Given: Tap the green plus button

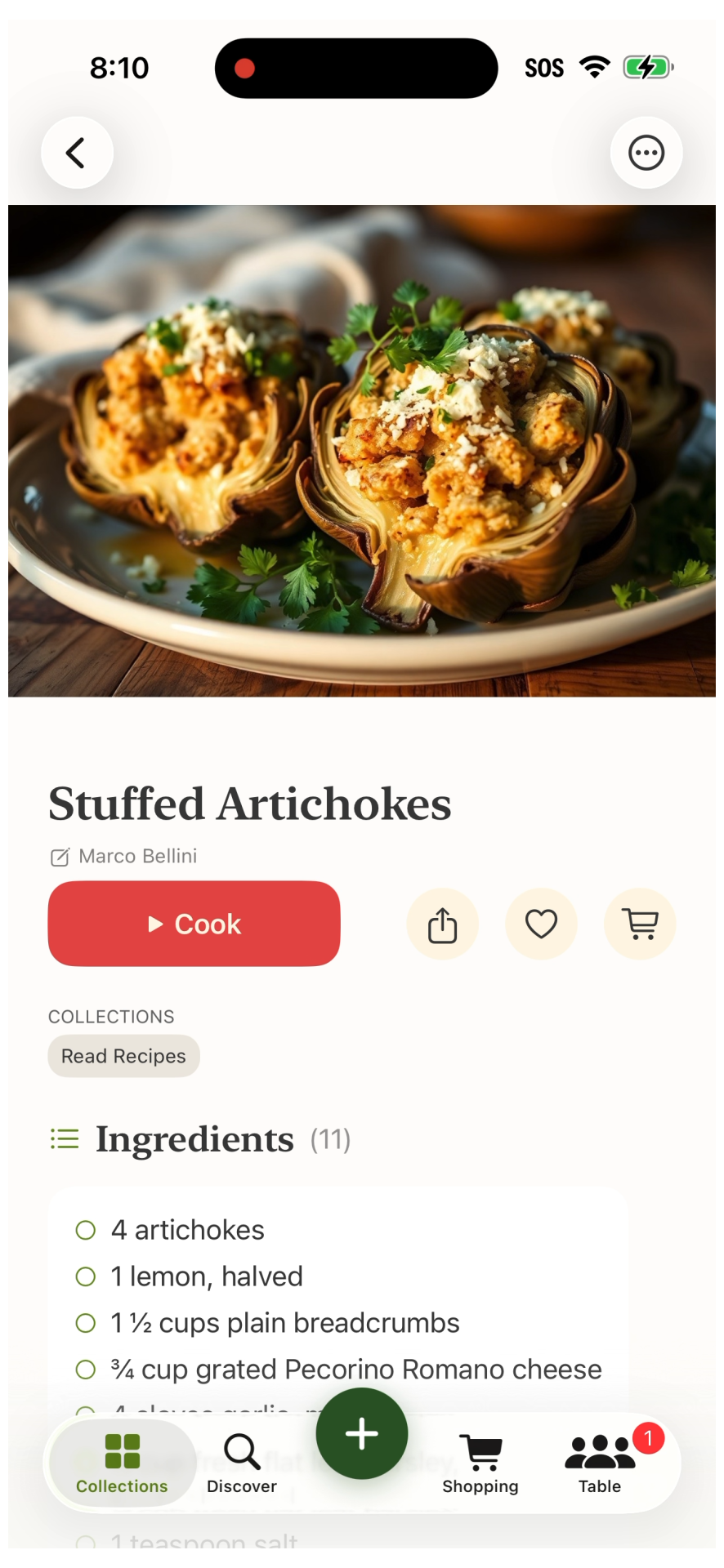Looking at the screenshot, I should point(361,1434).
